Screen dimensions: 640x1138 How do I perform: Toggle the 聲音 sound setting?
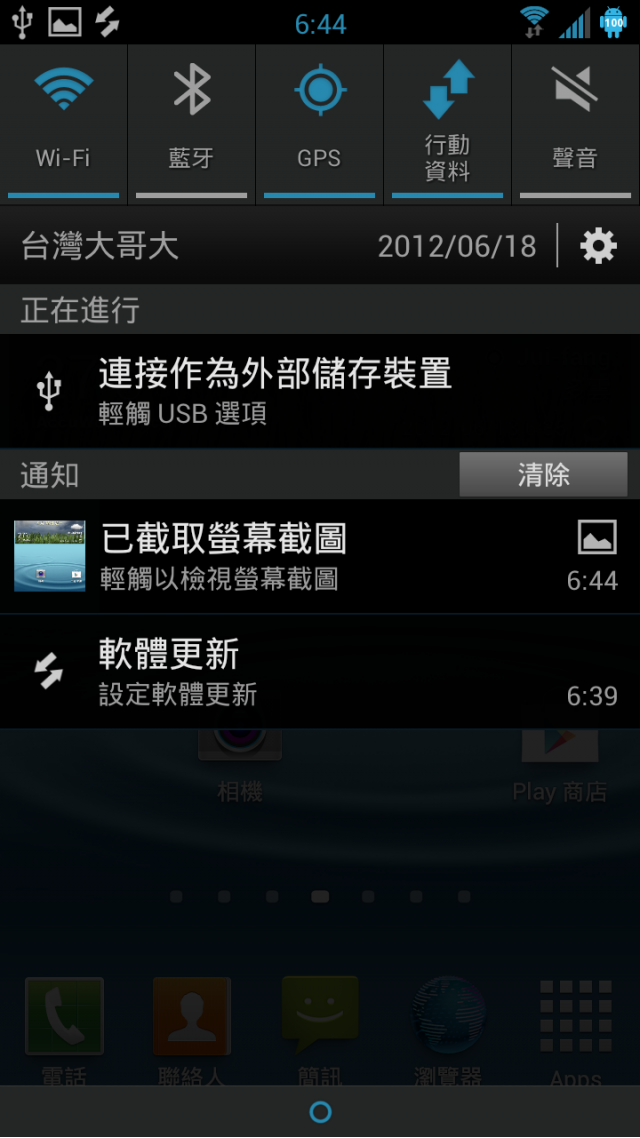575,125
